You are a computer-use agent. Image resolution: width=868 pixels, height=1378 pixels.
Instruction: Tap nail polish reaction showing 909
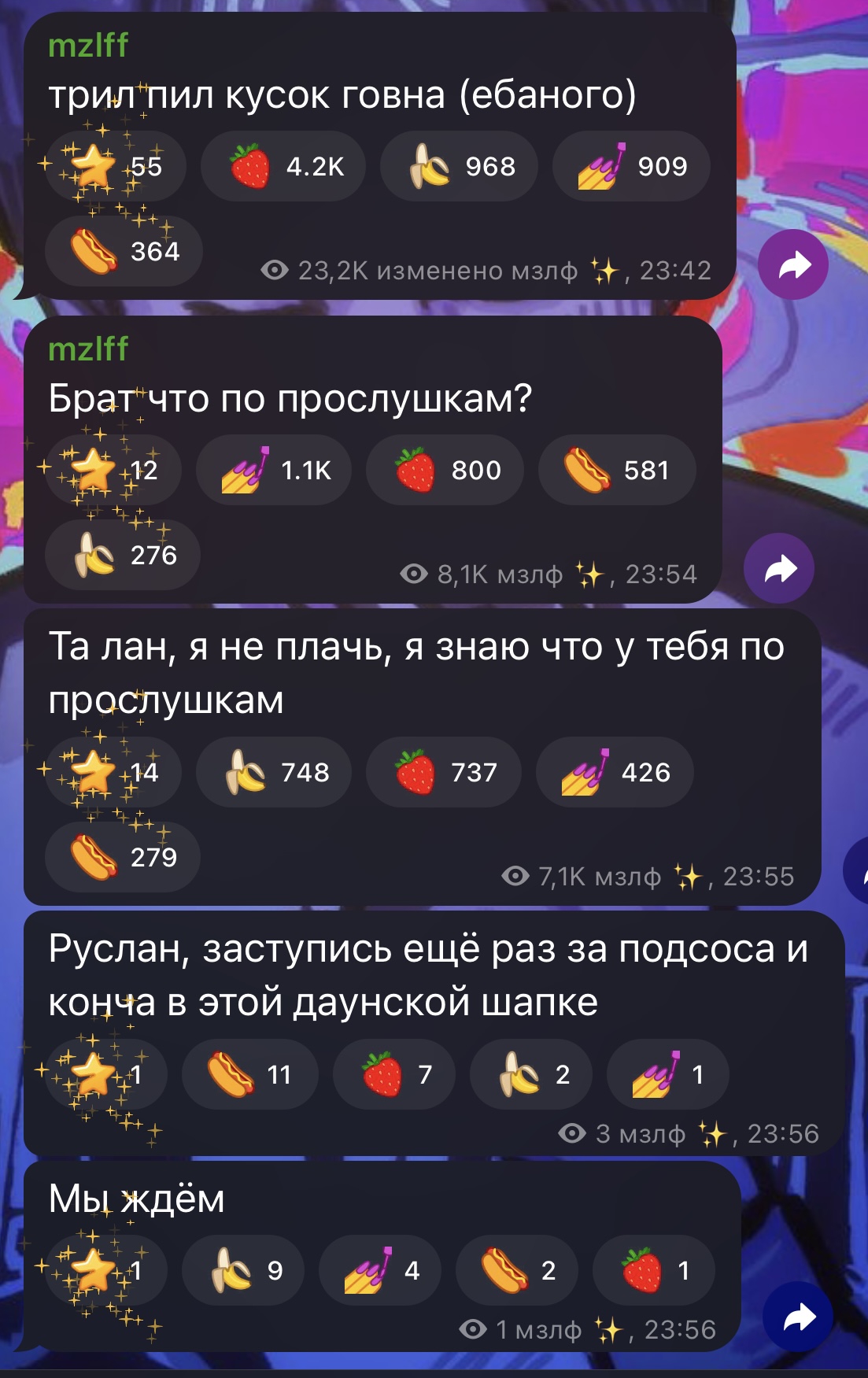click(x=631, y=166)
